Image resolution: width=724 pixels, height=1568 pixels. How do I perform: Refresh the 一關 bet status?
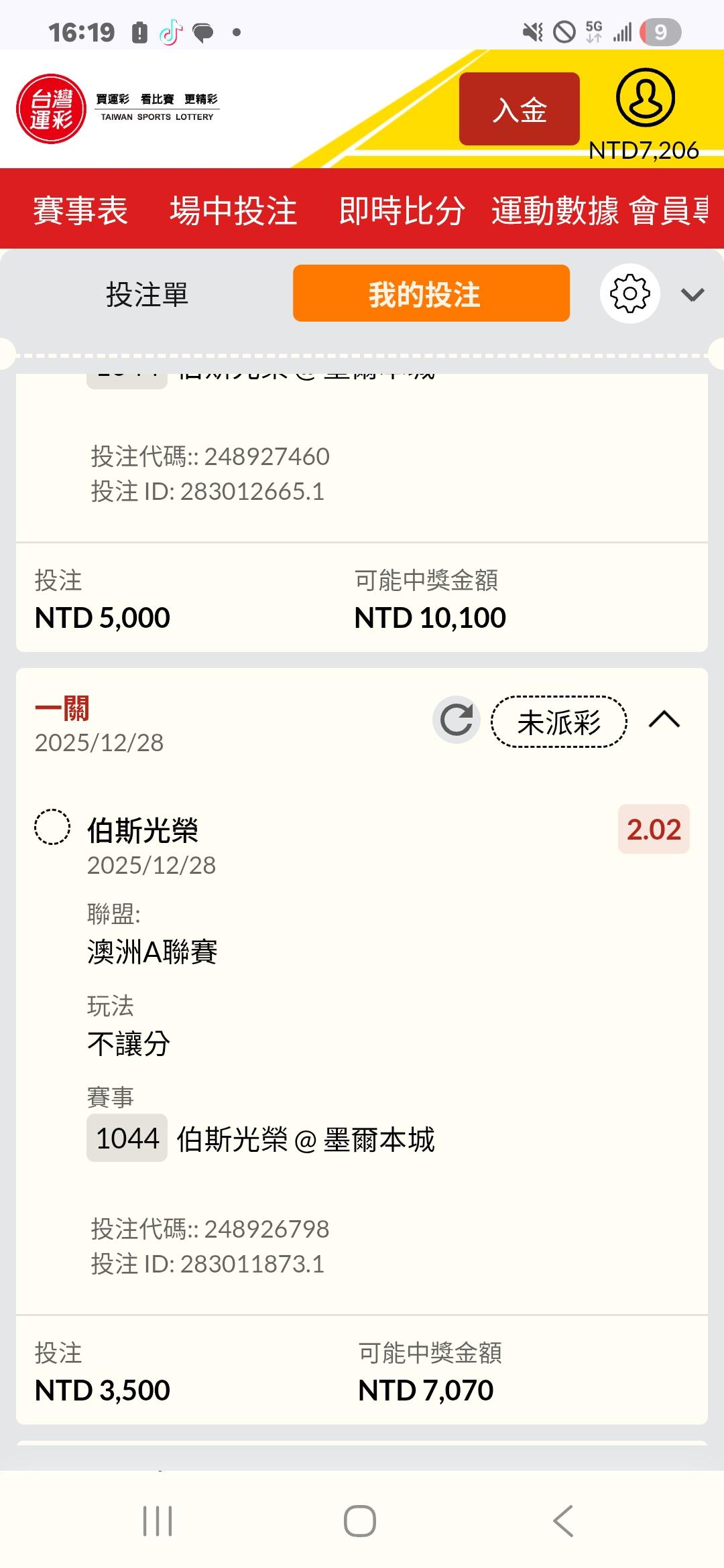tap(457, 720)
